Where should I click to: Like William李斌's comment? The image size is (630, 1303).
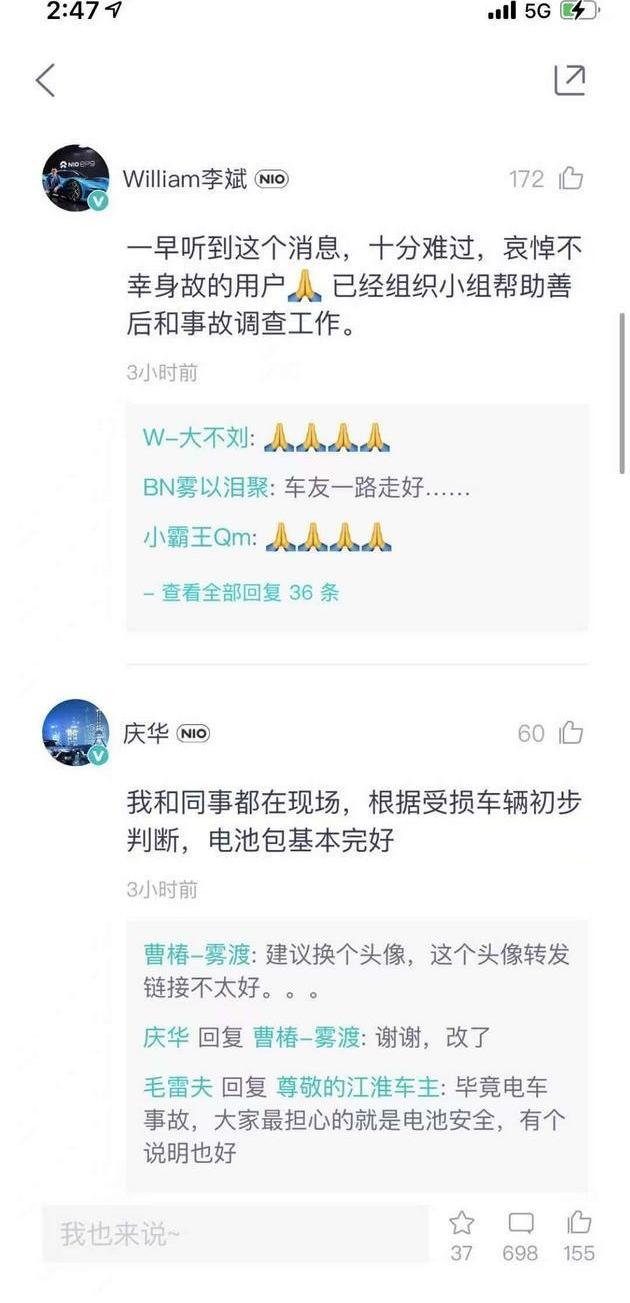[x=571, y=179]
